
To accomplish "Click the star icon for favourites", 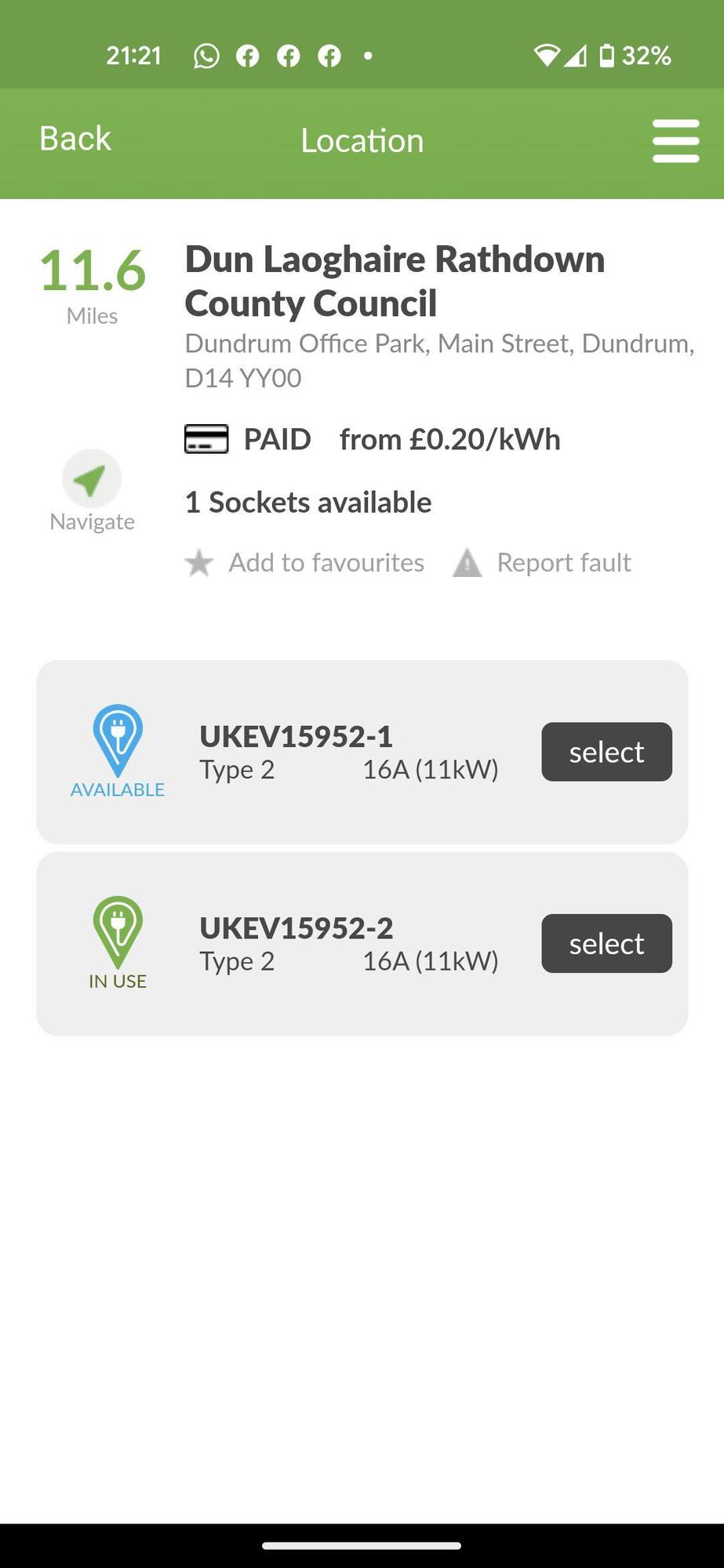I will click(198, 562).
